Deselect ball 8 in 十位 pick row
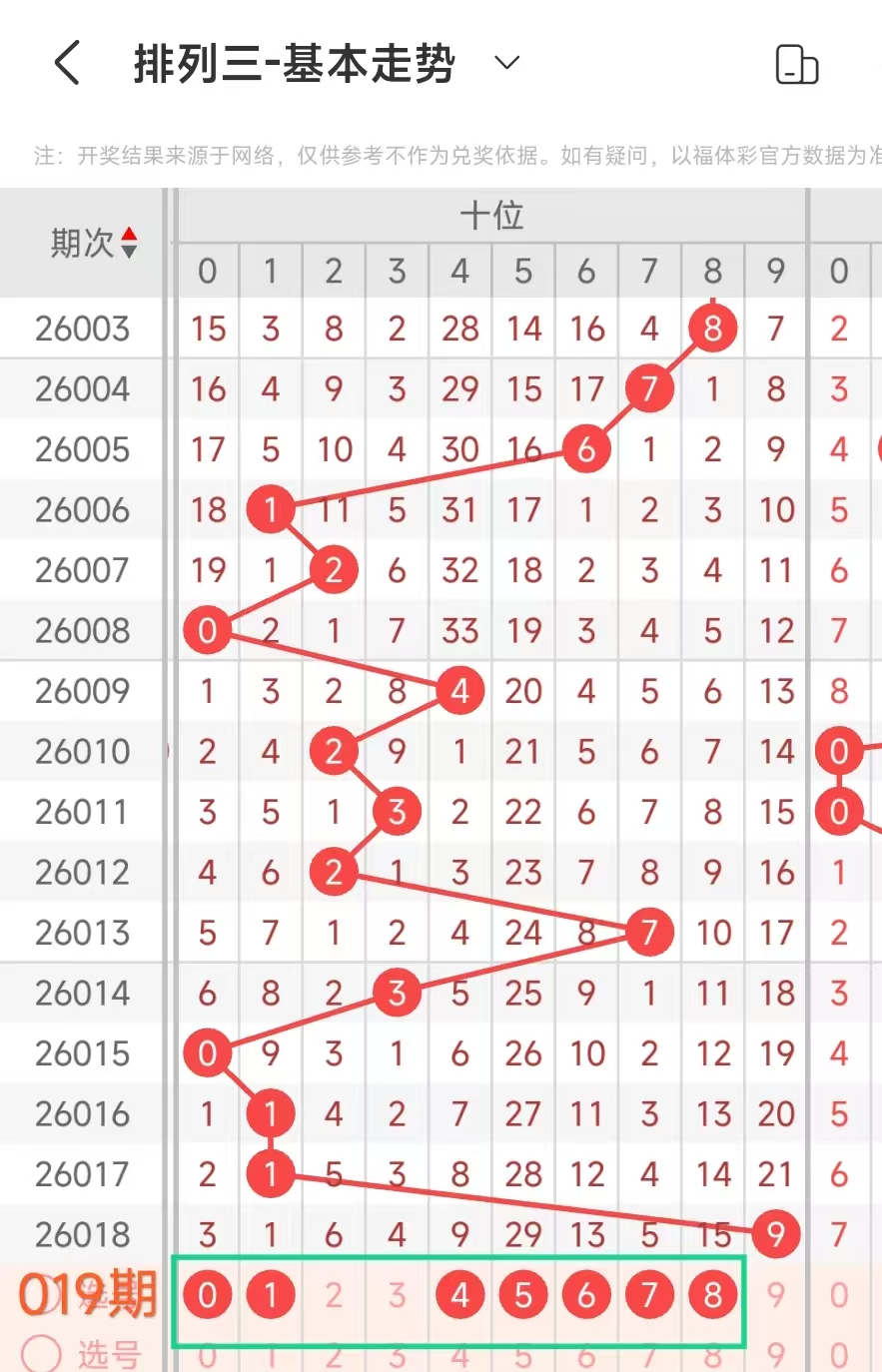882x1372 pixels. 712,1295
